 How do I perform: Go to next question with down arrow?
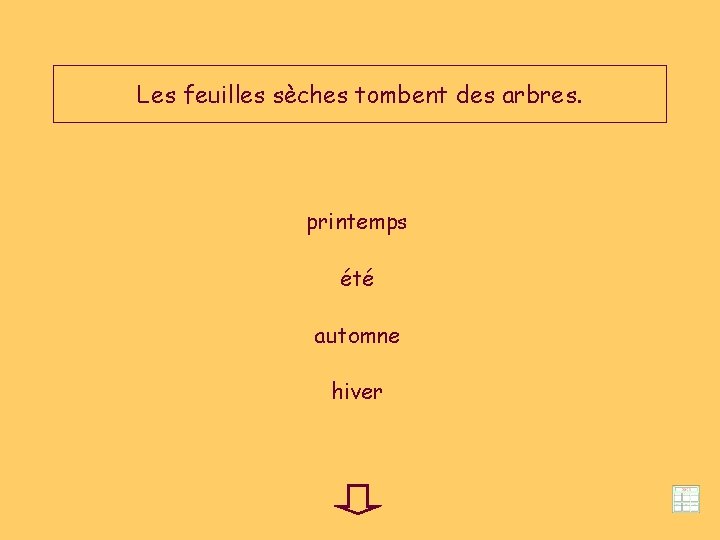[358, 499]
